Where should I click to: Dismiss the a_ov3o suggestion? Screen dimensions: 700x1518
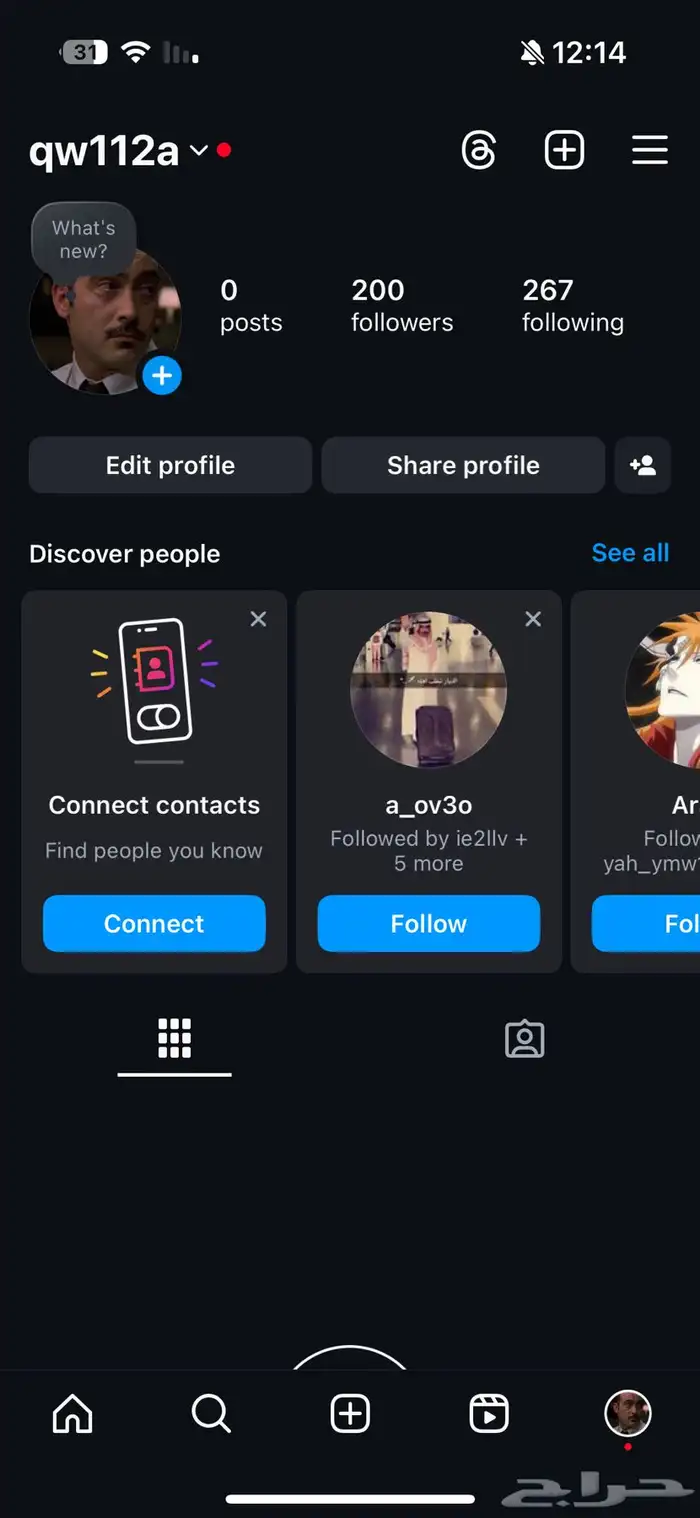(x=533, y=620)
